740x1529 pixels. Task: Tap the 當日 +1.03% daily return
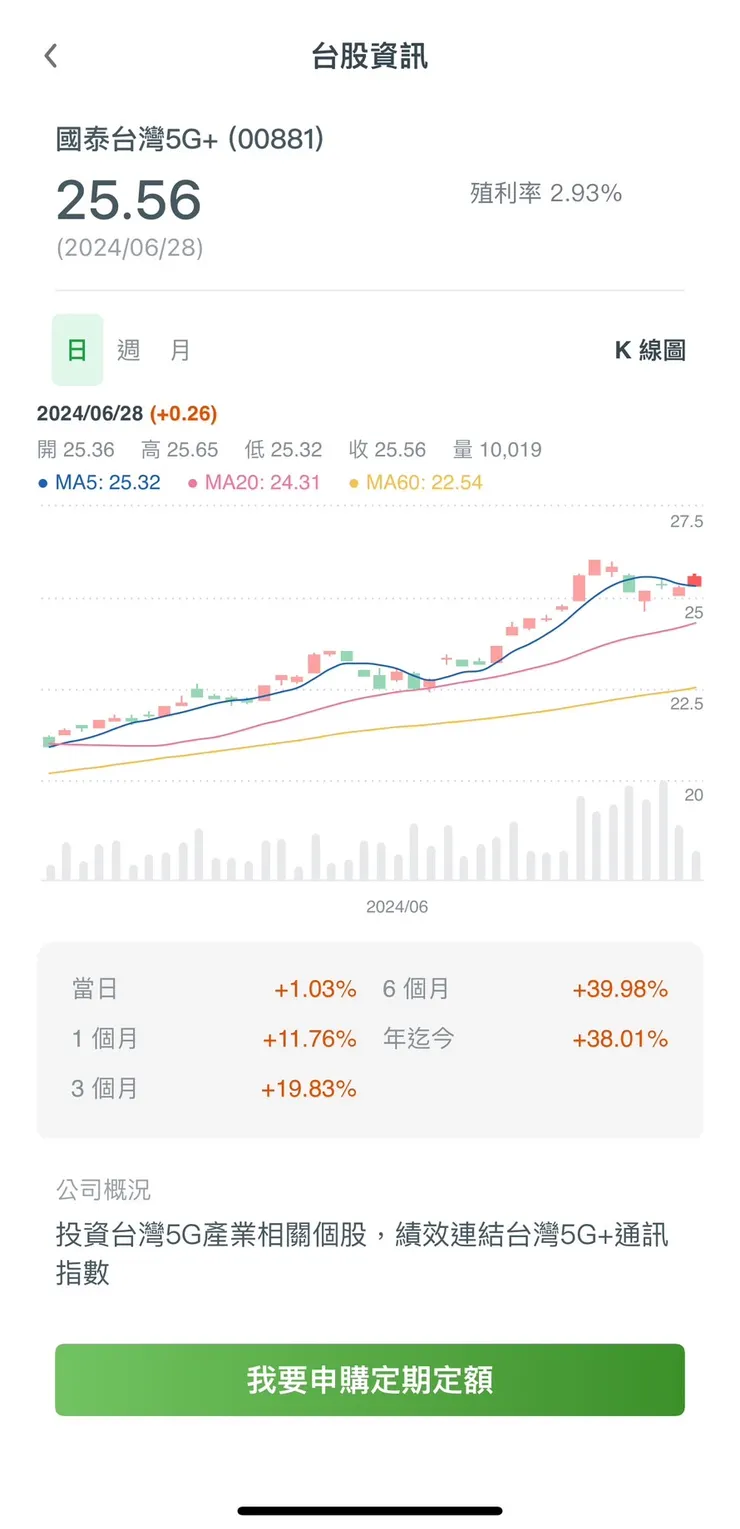(313, 989)
